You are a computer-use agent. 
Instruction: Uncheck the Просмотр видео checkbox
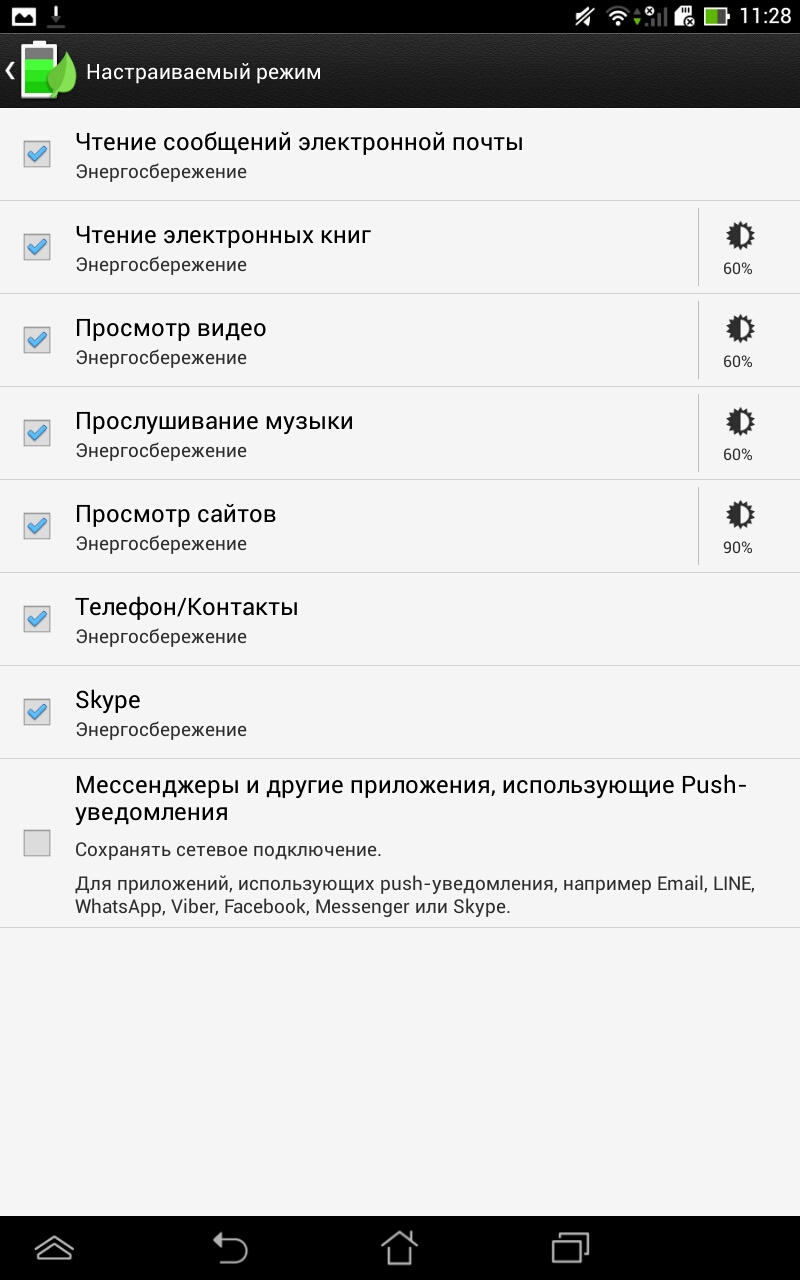tap(37, 340)
